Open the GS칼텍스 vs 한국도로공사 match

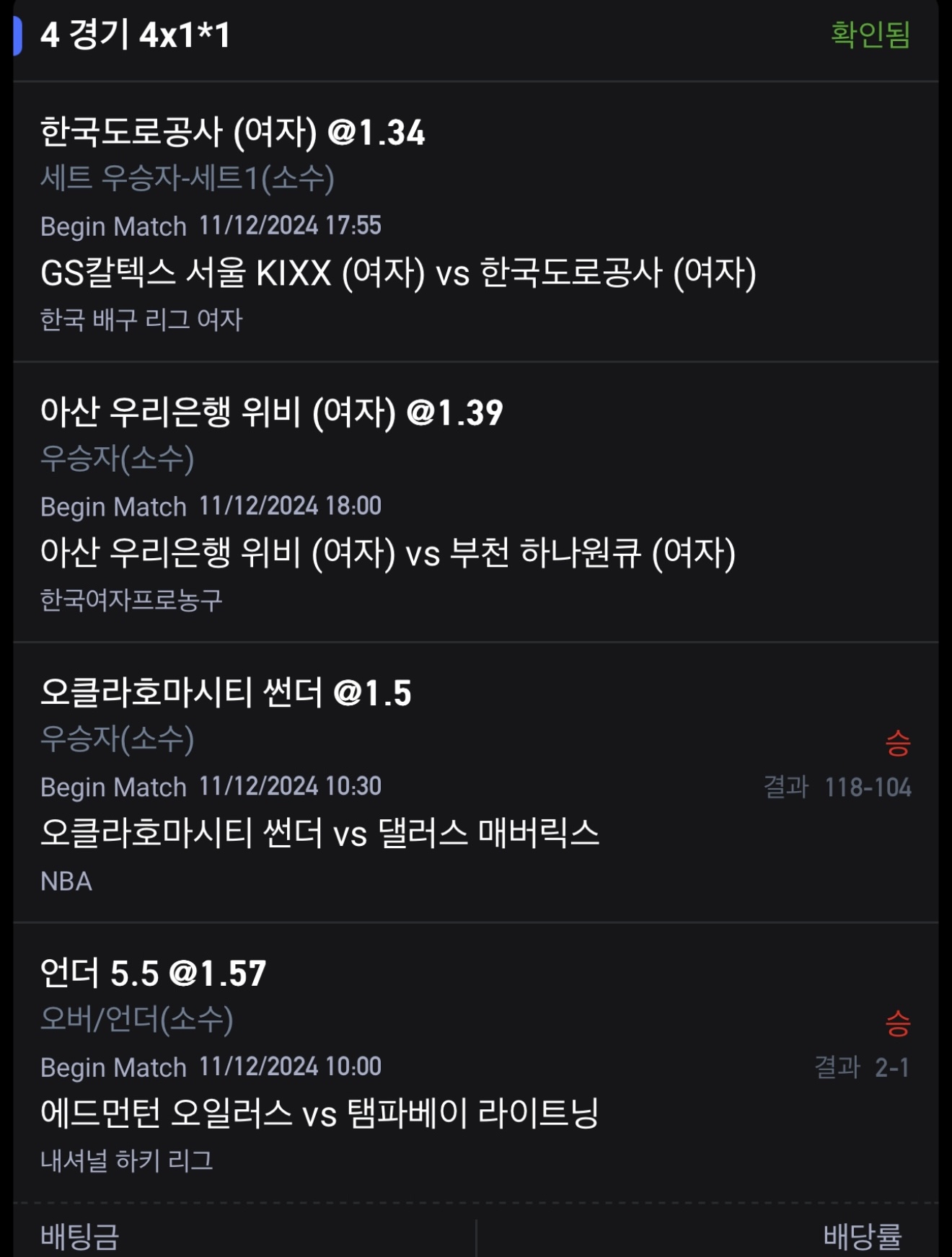[x=398, y=273]
